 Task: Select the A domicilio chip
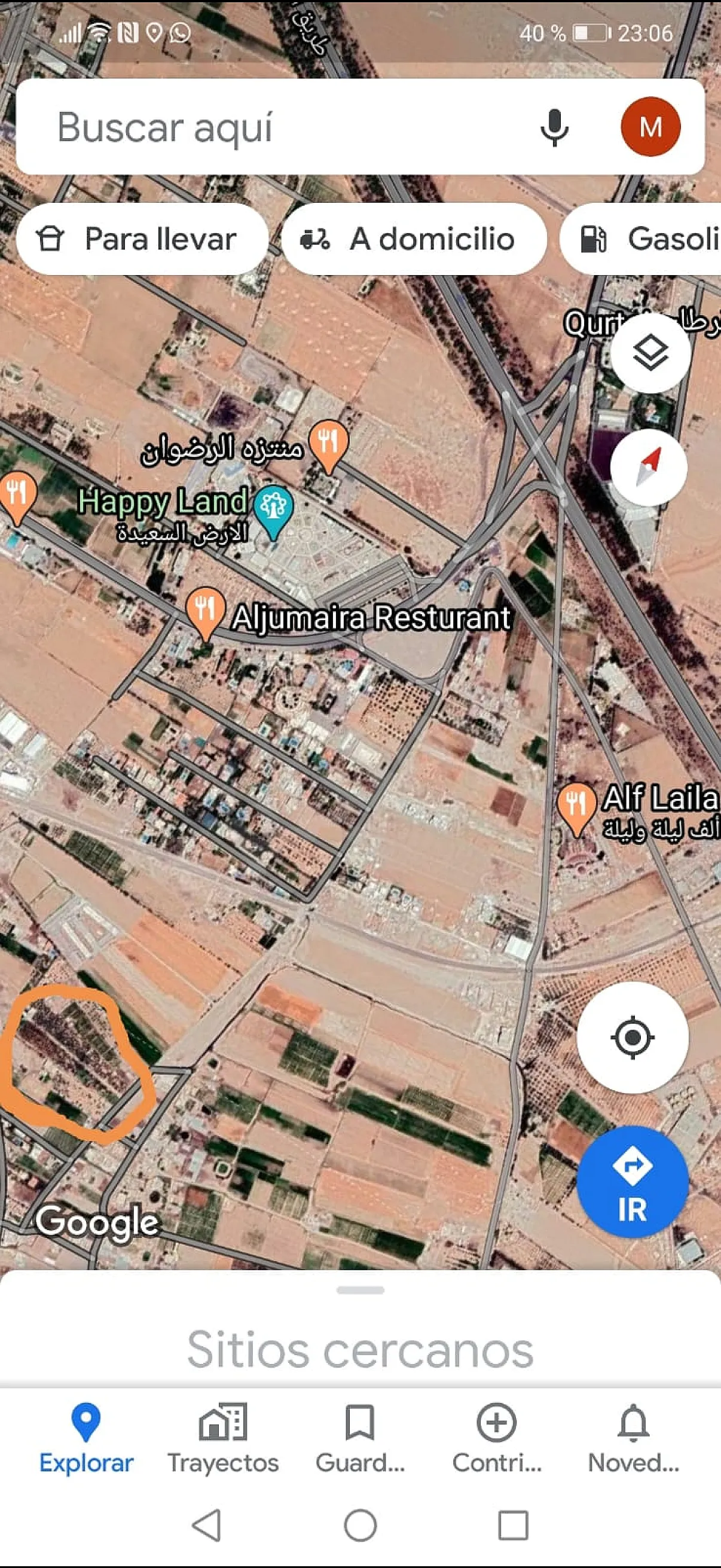click(414, 239)
